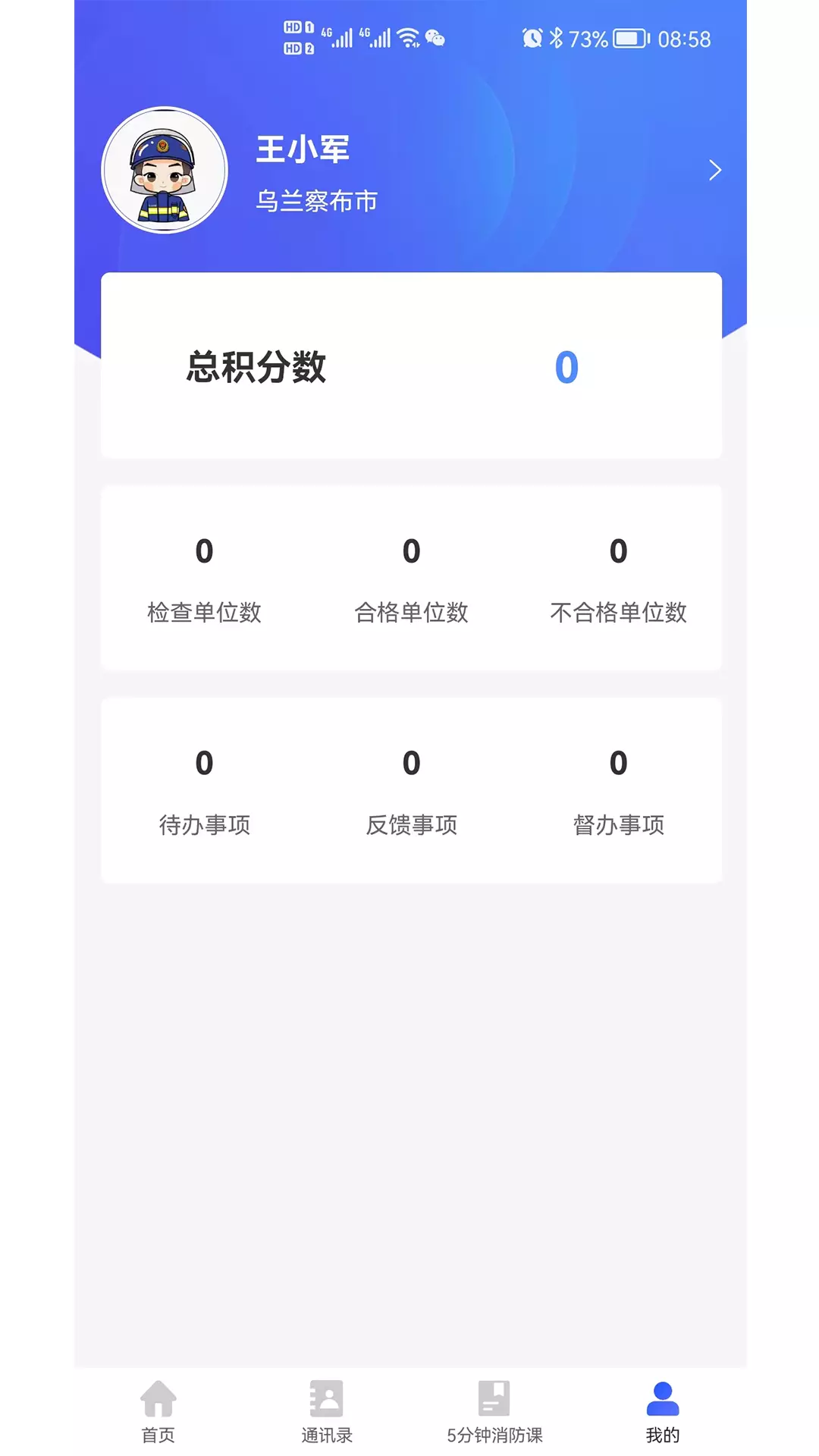
Task: Select the 我的 tab
Action: tap(663, 1412)
